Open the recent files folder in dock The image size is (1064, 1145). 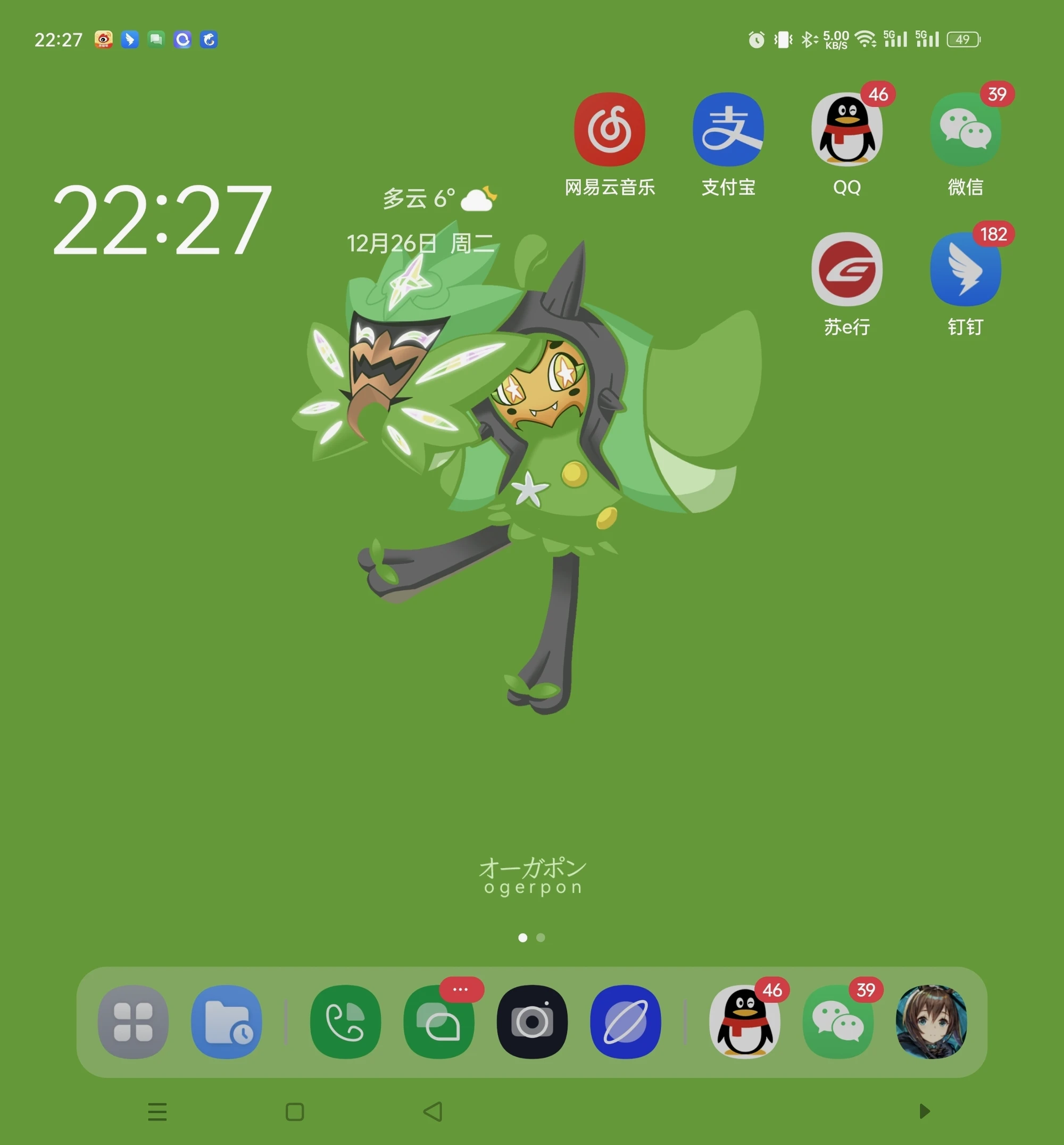[226, 1022]
